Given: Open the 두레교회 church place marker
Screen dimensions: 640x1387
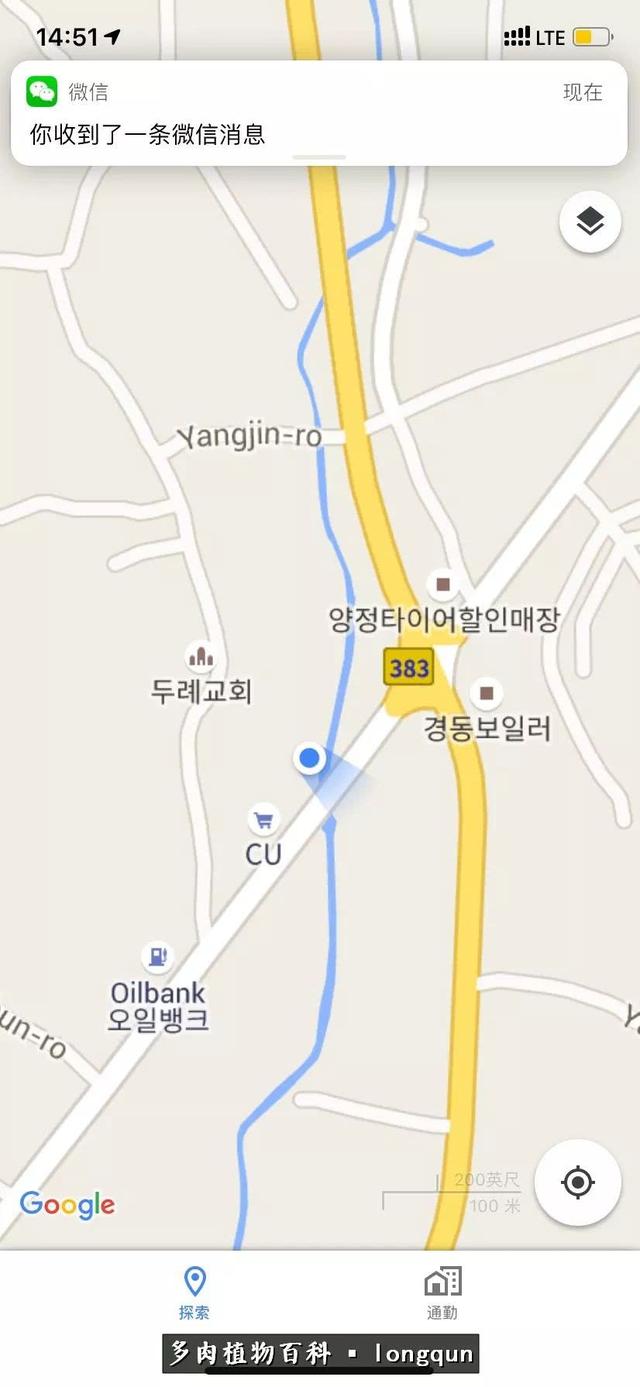Looking at the screenshot, I should tap(201, 657).
